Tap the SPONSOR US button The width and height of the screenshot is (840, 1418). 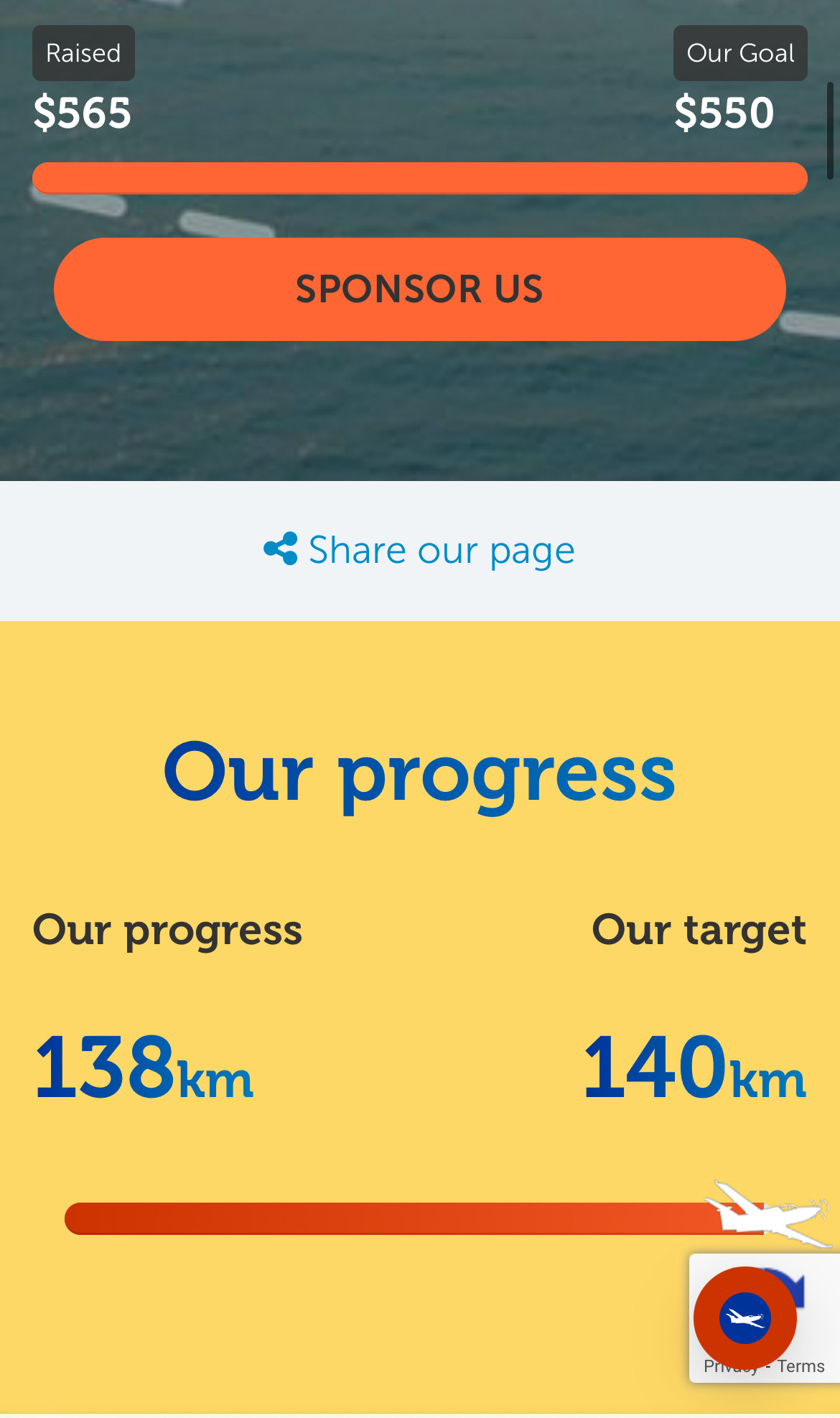(419, 289)
